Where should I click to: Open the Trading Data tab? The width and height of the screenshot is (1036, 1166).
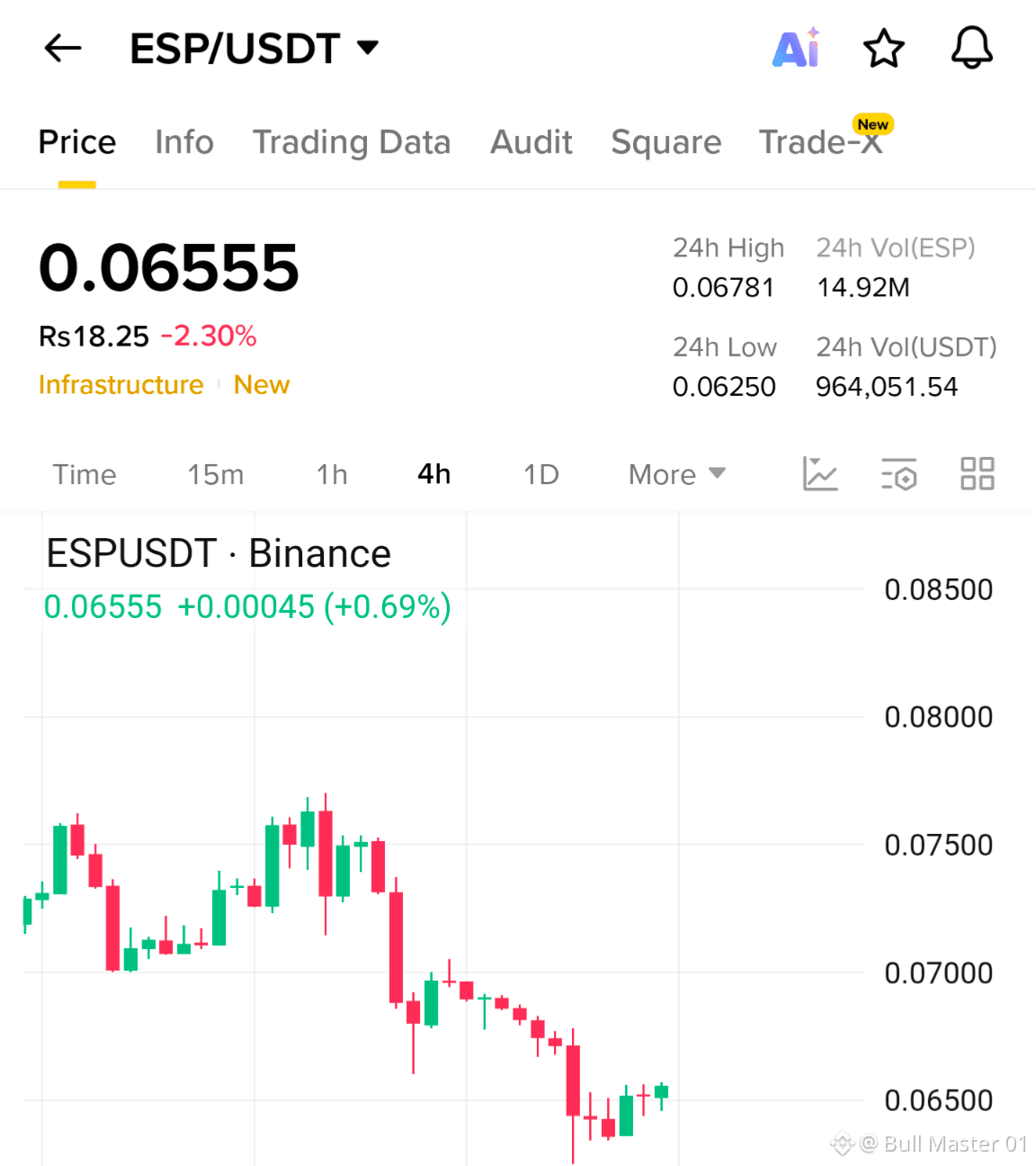pyautogui.click(x=352, y=142)
